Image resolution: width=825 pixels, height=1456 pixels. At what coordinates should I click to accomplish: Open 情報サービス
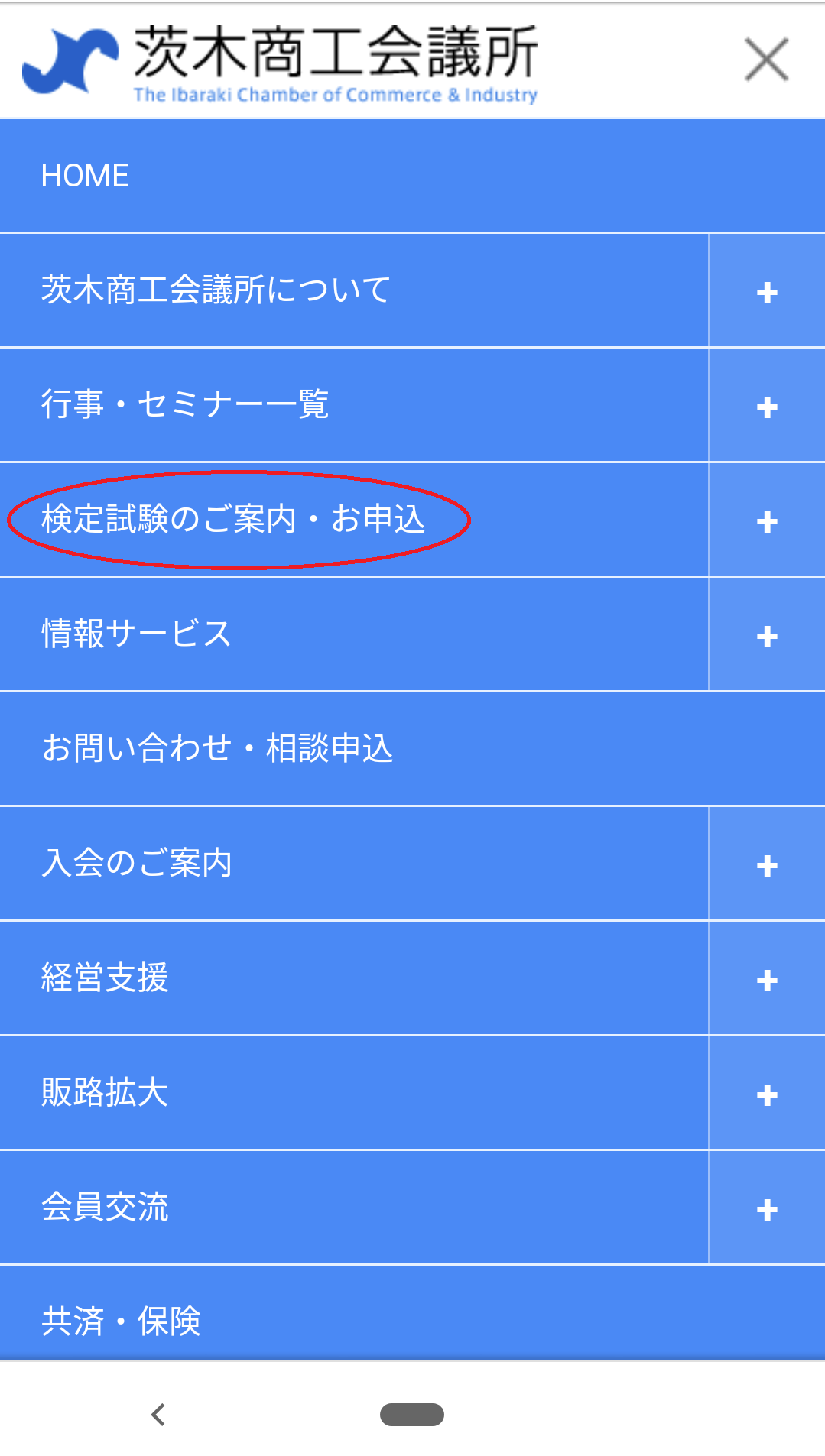click(x=136, y=634)
